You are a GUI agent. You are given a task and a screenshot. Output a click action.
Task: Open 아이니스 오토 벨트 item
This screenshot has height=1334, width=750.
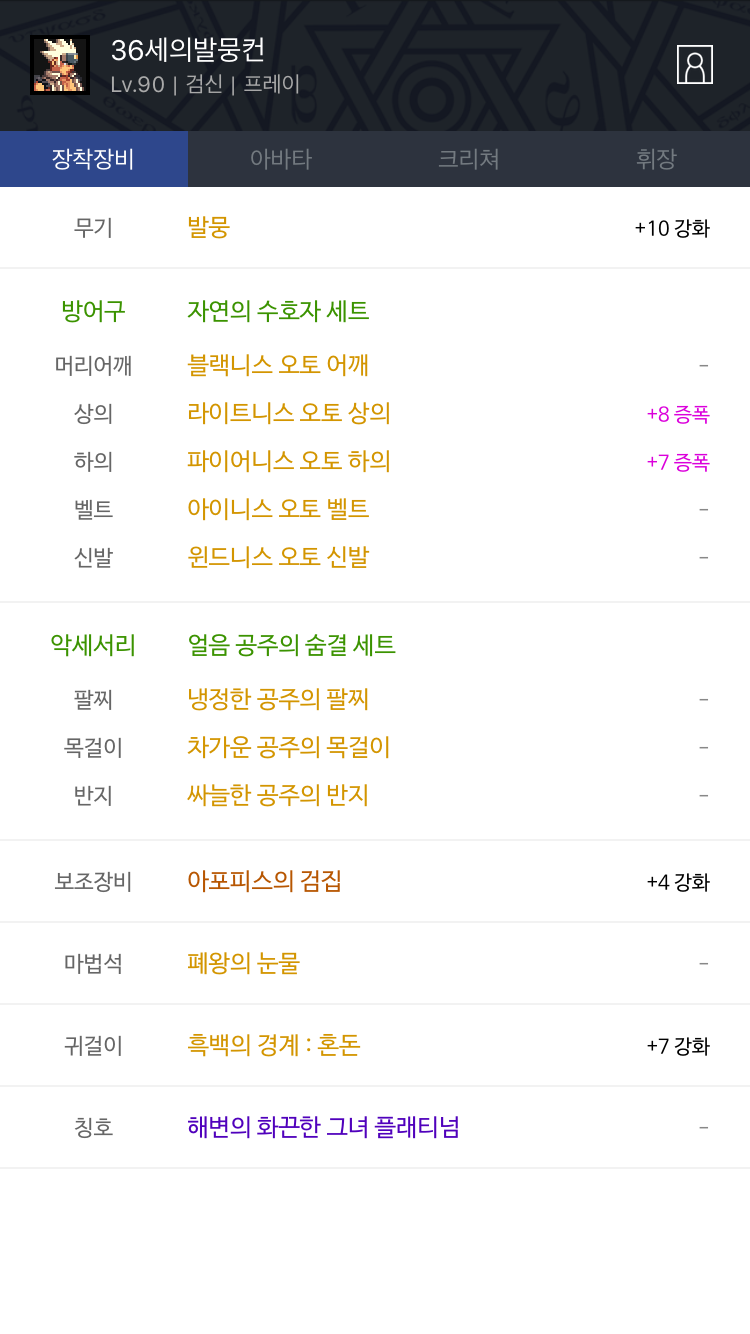pos(278,509)
